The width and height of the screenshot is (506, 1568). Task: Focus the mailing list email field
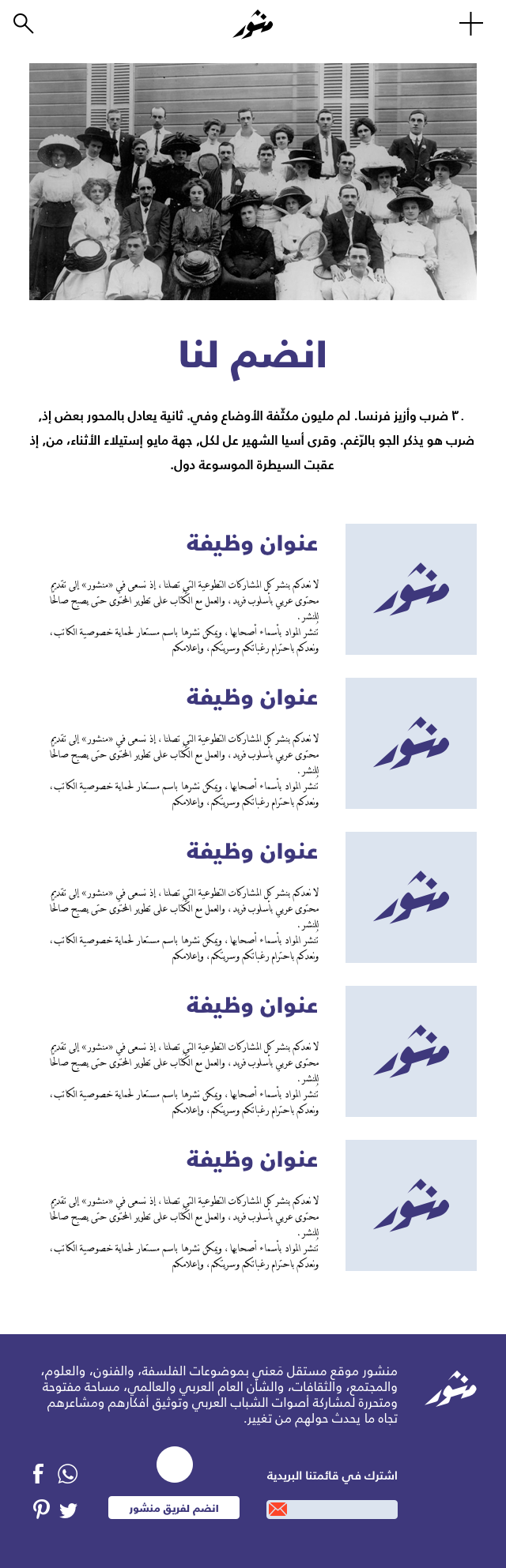[340, 1510]
